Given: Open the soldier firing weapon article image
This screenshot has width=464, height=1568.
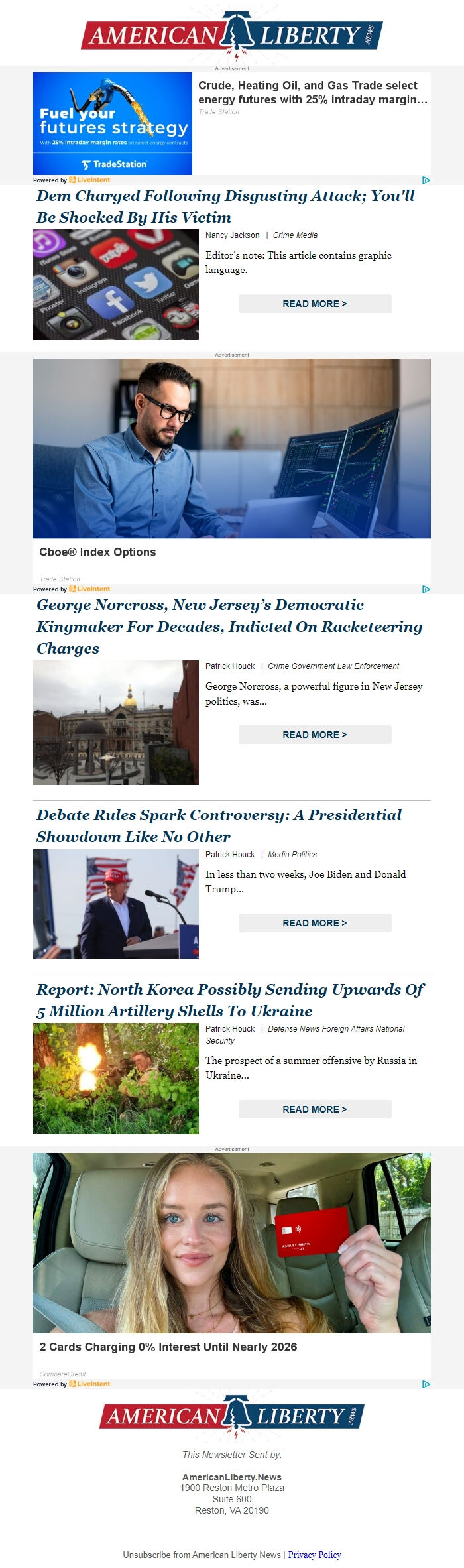Looking at the screenshot, I should (116, 1079).
